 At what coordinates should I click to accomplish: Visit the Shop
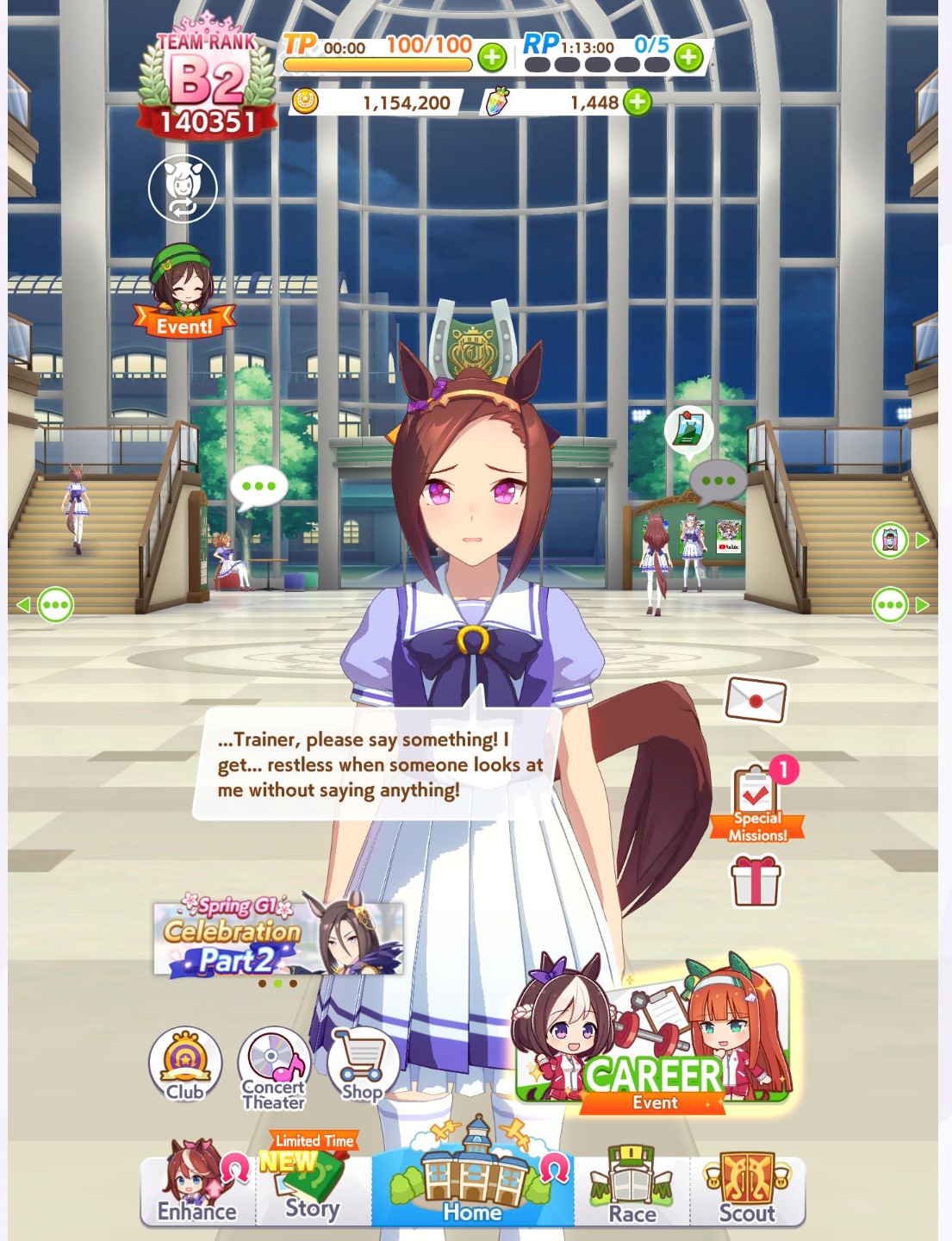[x=362, y=1066]
